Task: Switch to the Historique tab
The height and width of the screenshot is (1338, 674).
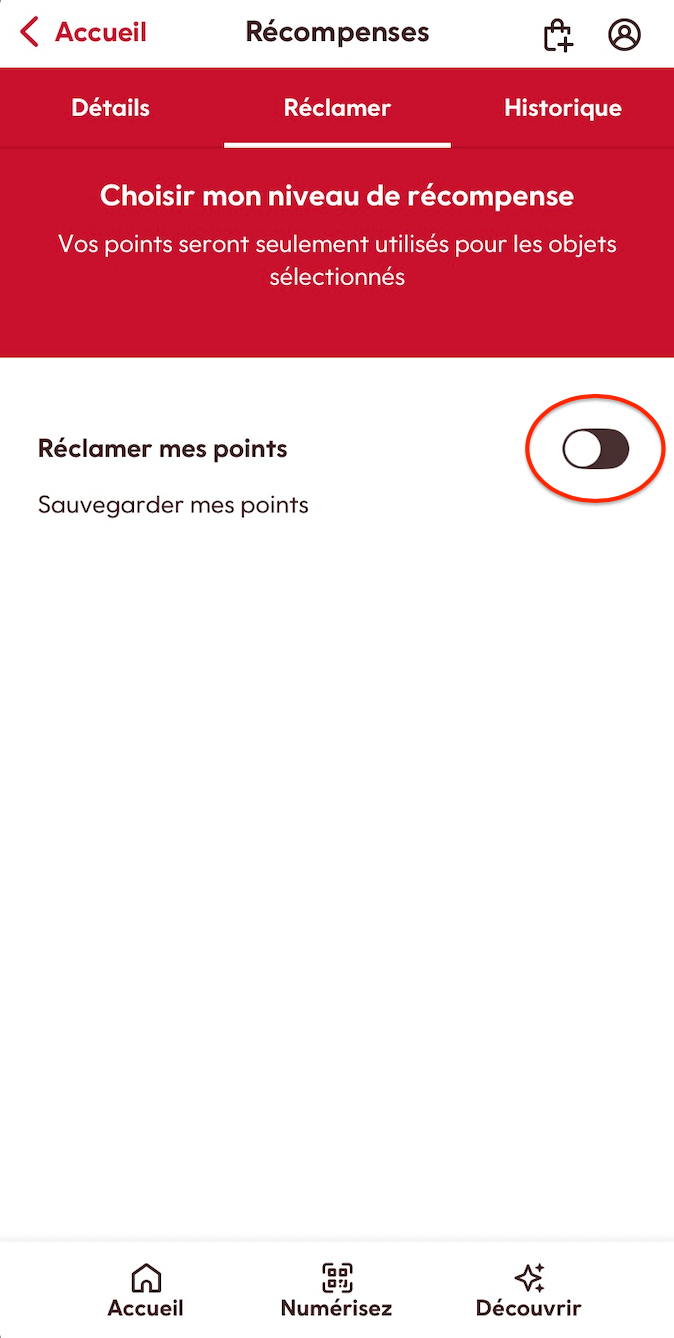Action: pyautogui.click(x=562, y=108)
